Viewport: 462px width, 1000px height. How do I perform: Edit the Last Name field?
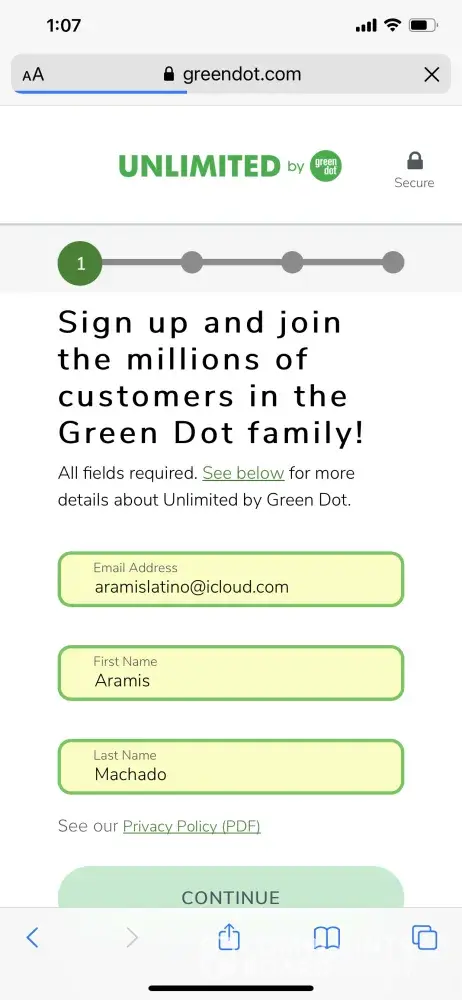231,767
